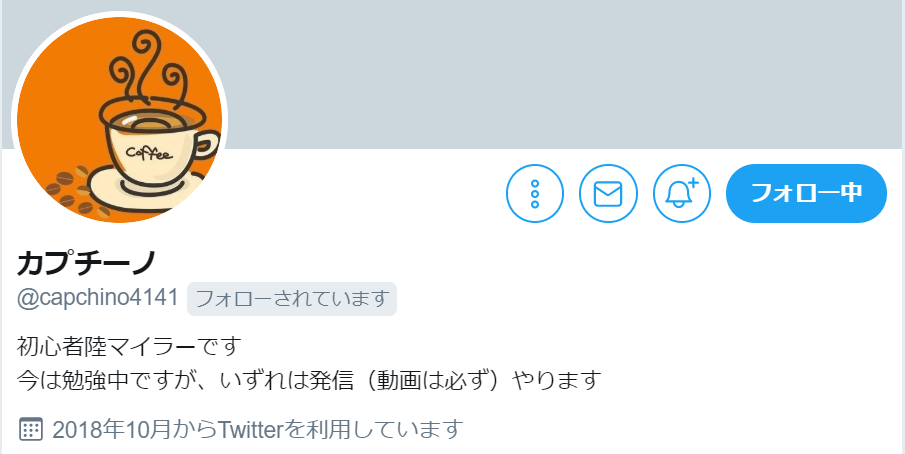Open the three-dot more options menu
The width and height of the screenshot is (905, 454).
point(535,193)
